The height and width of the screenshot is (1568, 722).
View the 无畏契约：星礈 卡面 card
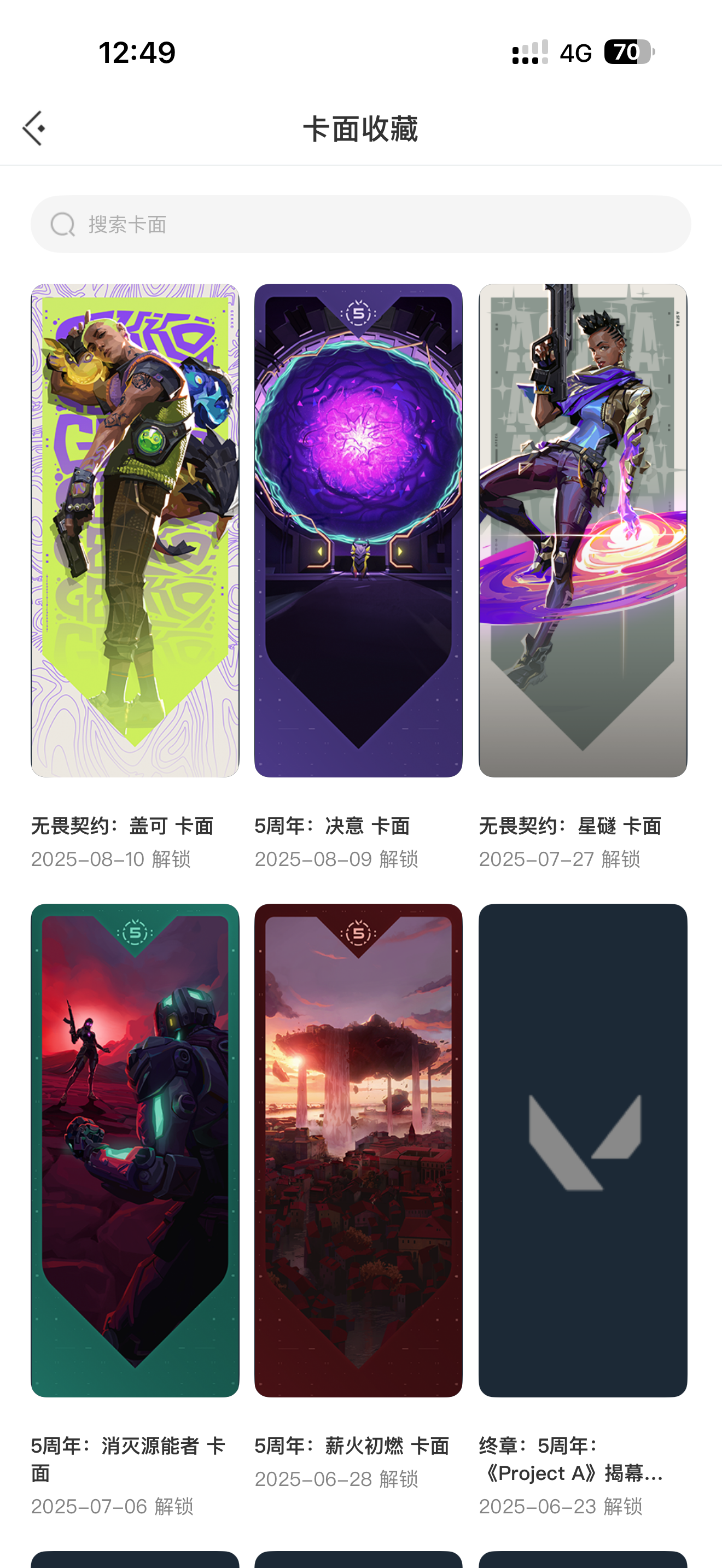(x=583, y=530)
